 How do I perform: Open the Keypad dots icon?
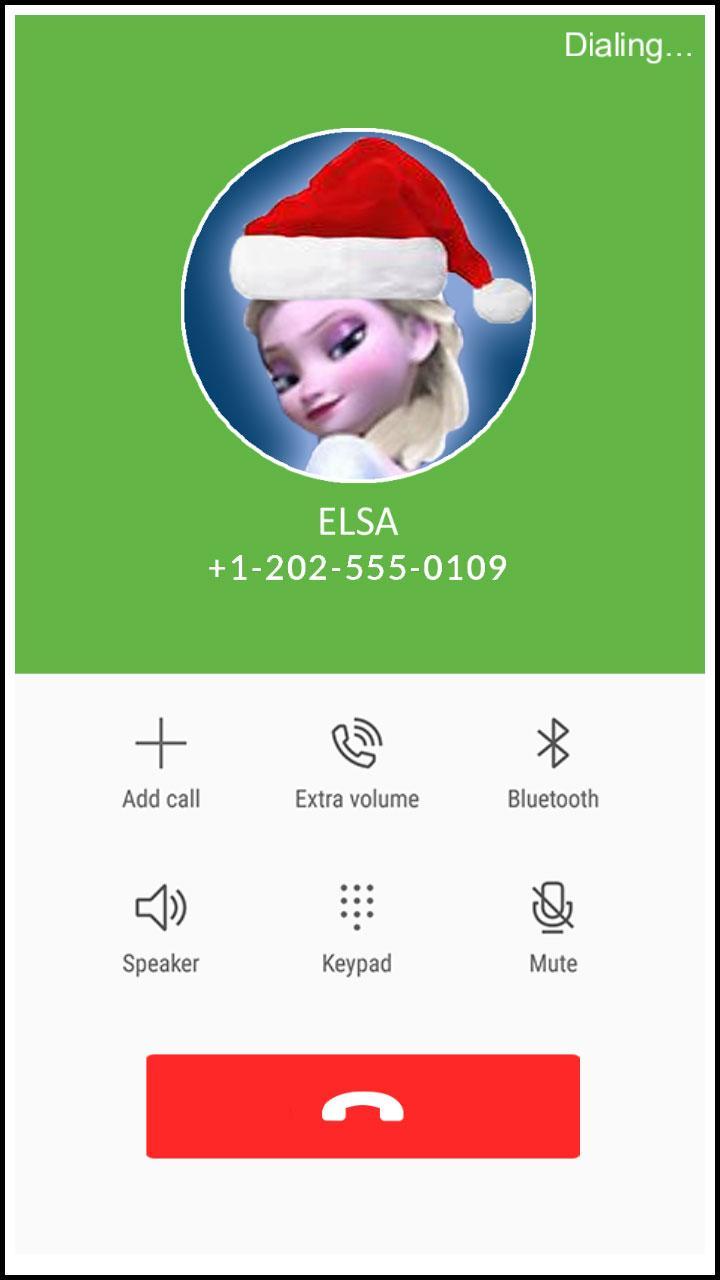356,908
